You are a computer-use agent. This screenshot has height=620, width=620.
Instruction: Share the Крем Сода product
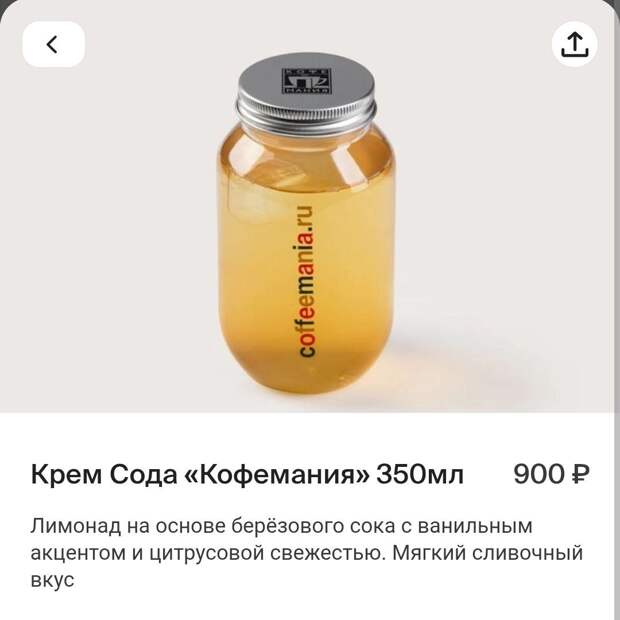tap(574, 43)
